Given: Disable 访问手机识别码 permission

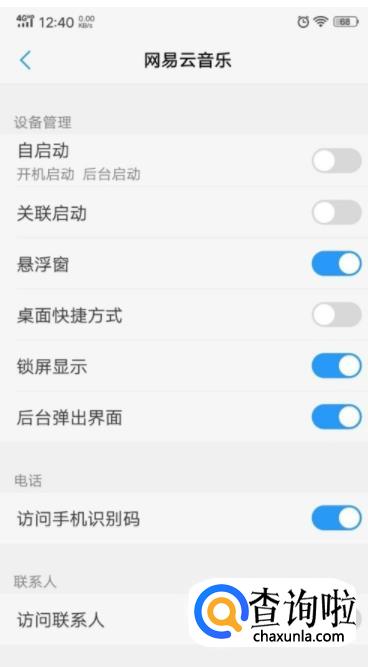Looking at the screenshot, I should pyautogui.click(x=337, y=518).
